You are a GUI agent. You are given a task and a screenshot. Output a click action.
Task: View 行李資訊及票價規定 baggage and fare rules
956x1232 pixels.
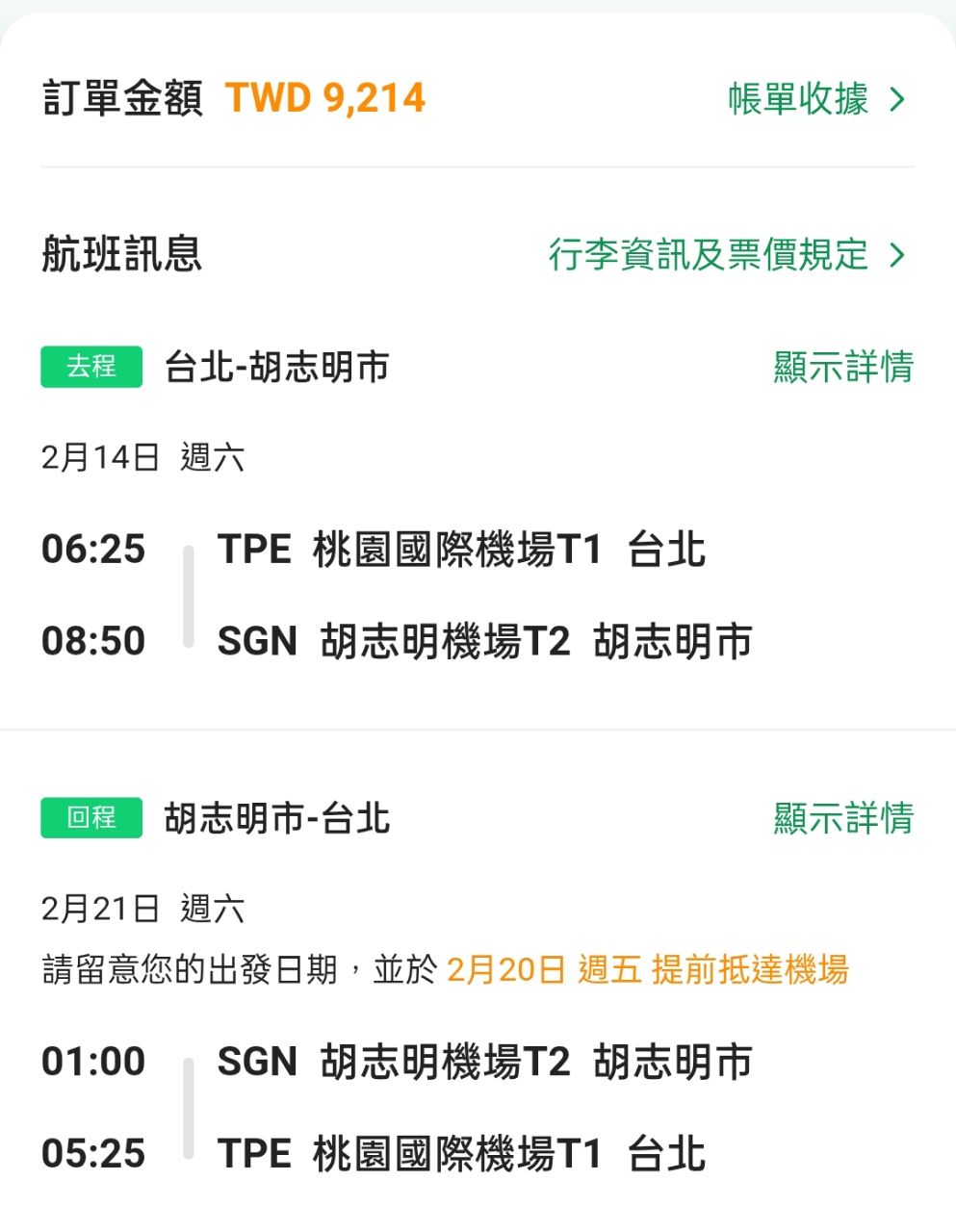pos(726,255)
